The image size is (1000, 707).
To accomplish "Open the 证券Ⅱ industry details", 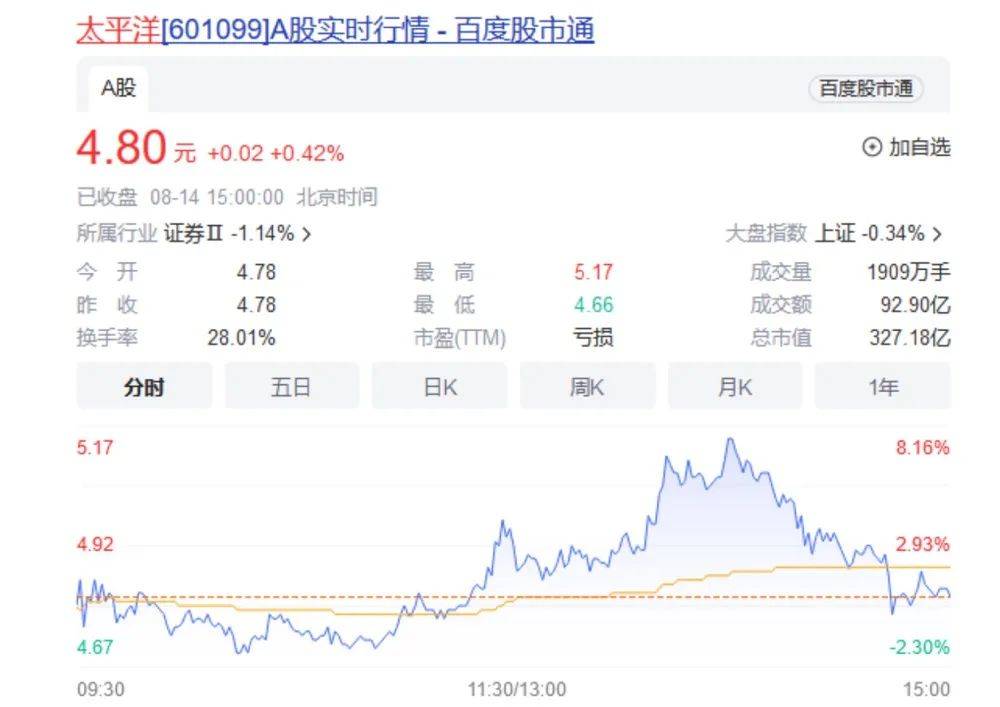I will point(238,234).
